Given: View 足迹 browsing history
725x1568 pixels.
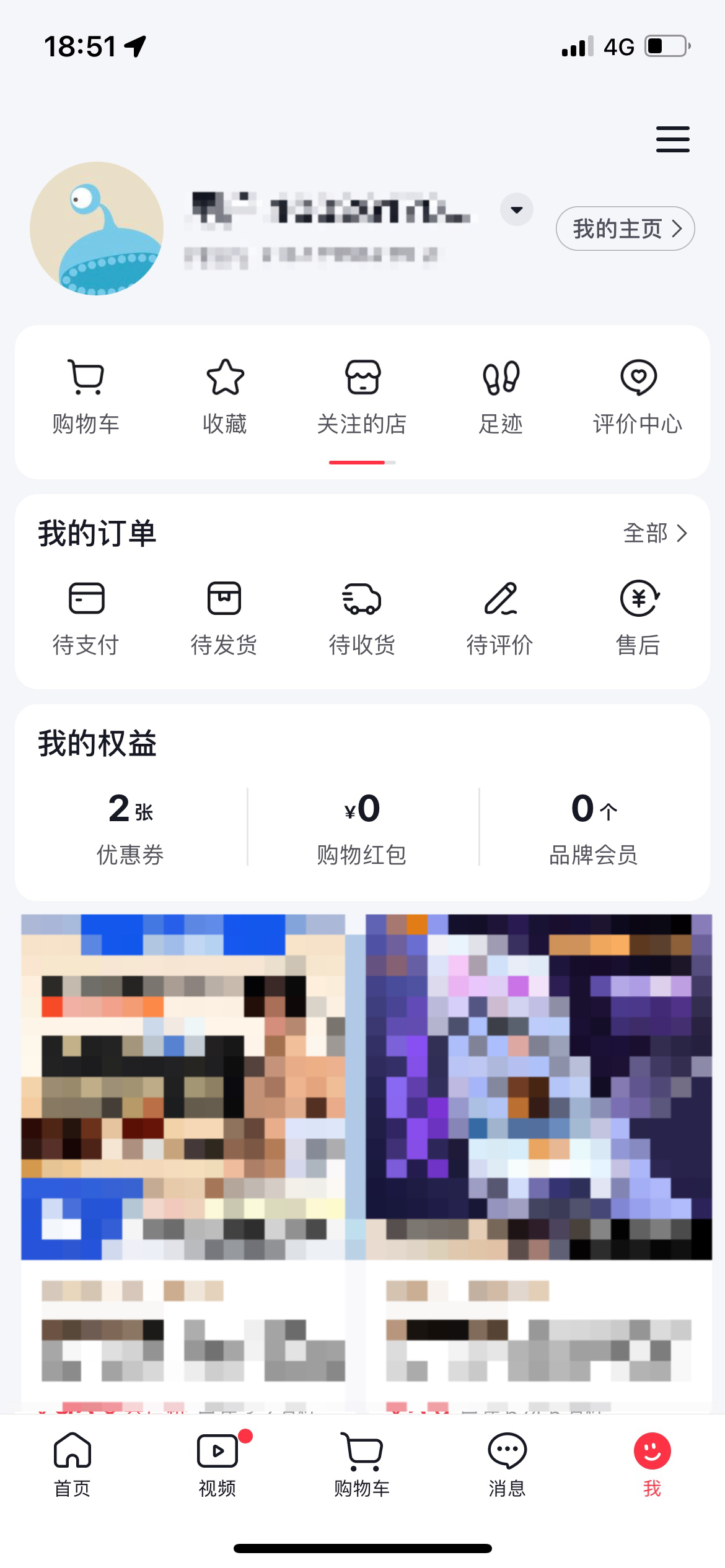Looking at the screenshot, I should pyautogui.click(x=501, y=396).
